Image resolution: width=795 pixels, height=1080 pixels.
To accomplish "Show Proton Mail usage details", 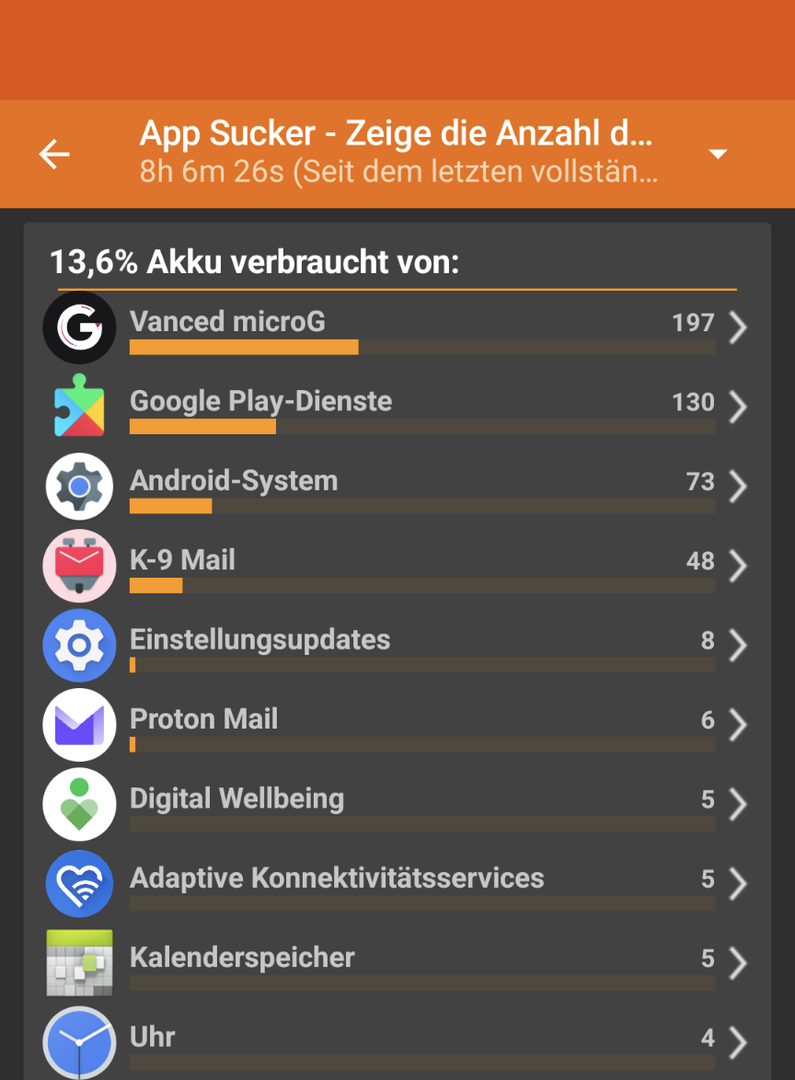I will (x=396, y=724).
